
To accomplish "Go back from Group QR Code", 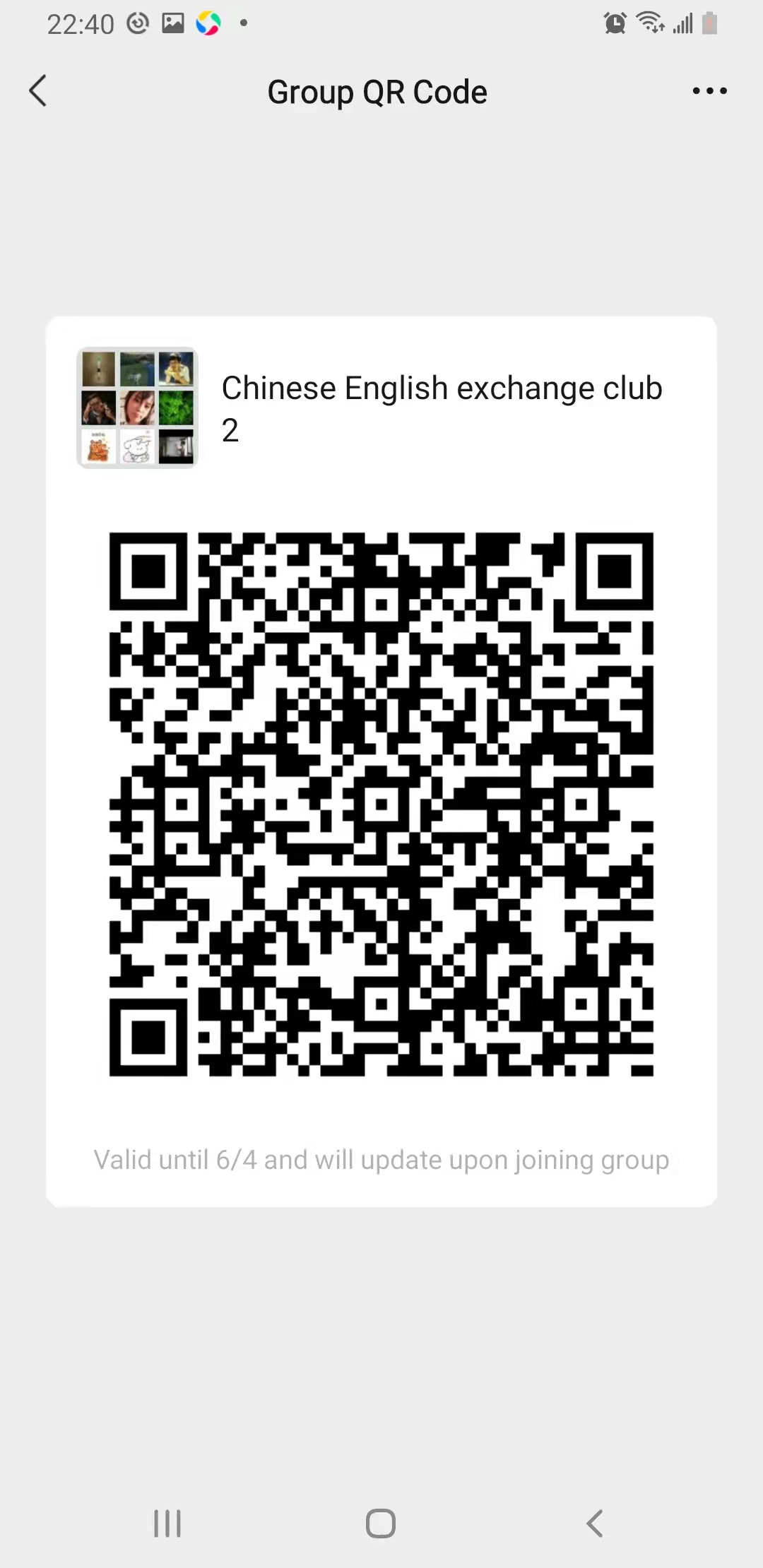I will [x=38, y=91].
